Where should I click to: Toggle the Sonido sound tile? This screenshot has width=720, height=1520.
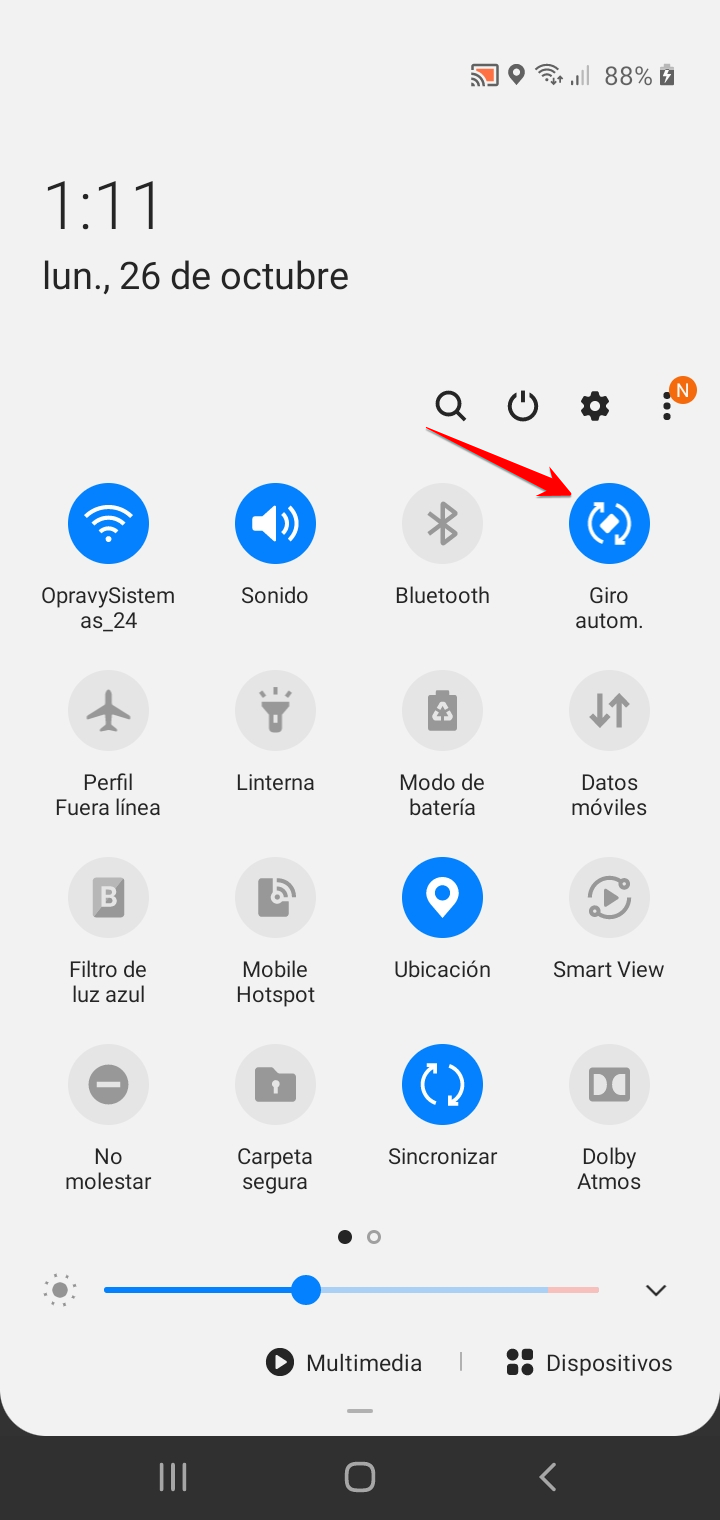[x=275, y=523]
